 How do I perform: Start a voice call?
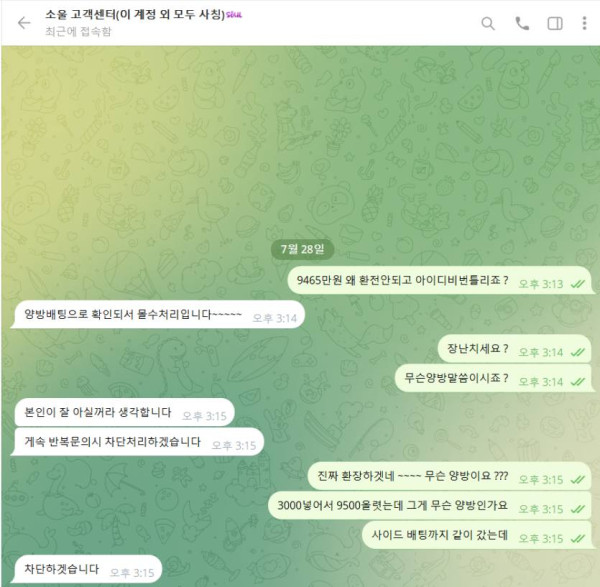[x=522, y=23]
